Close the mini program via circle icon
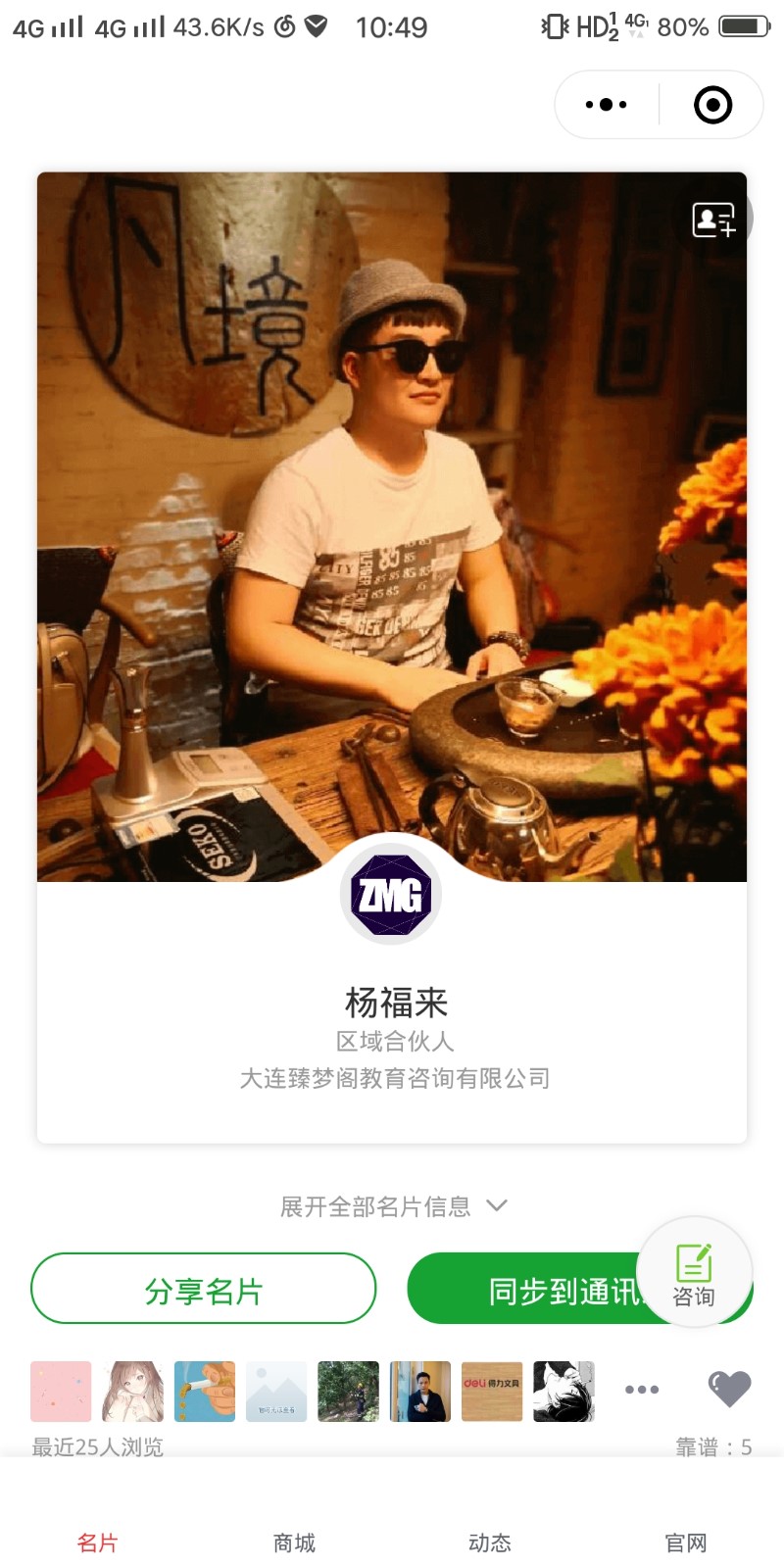784x1568 pixels. point(712,105)
